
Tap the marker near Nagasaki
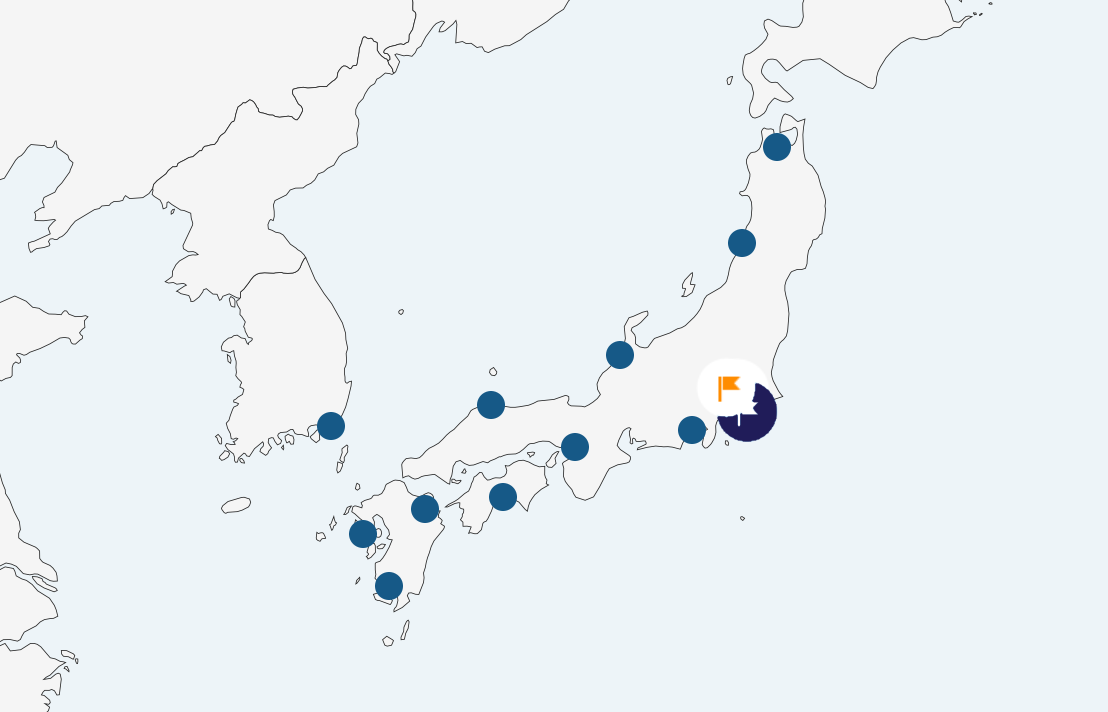[363, 534]
